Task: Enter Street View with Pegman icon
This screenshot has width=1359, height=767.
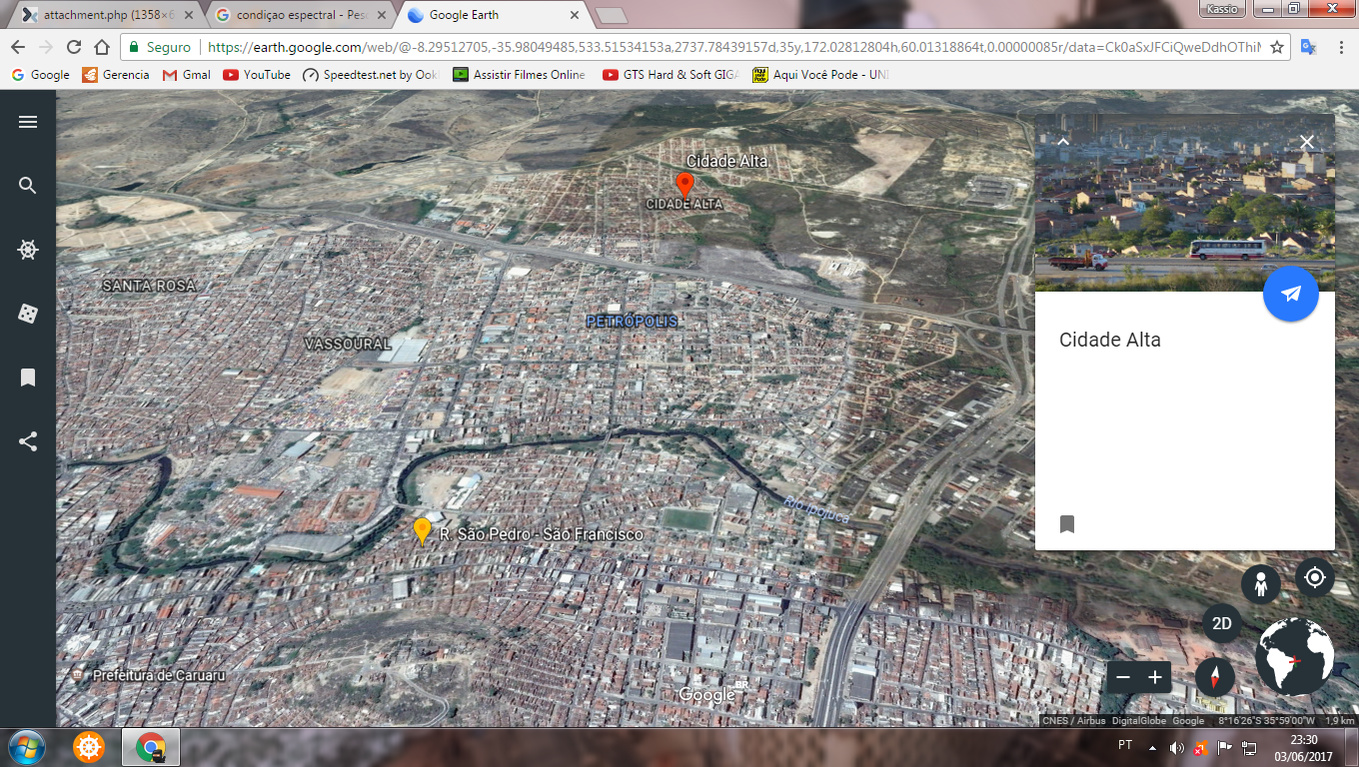Action: [1261, 584]
